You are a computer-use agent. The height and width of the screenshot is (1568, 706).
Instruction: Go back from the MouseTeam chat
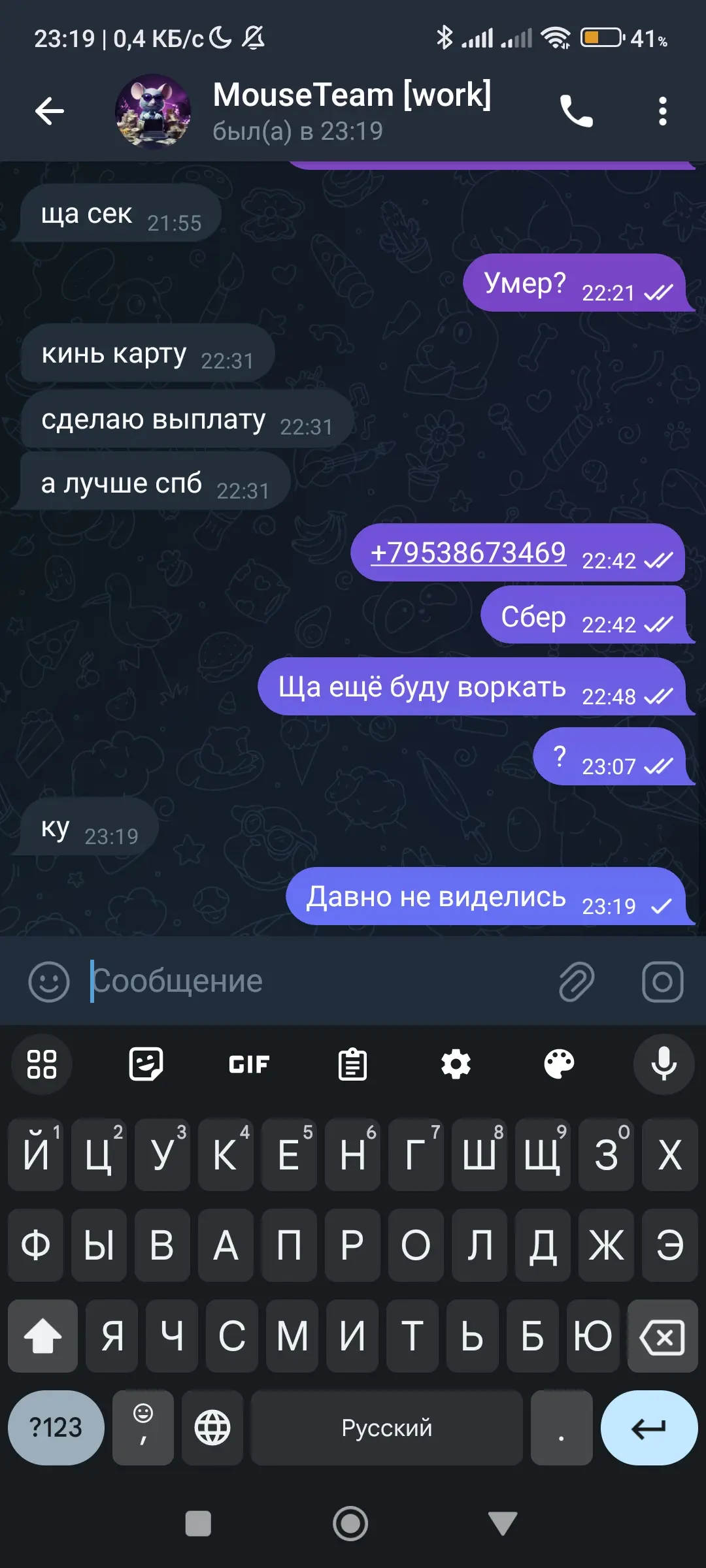click(x=50, y=111)
